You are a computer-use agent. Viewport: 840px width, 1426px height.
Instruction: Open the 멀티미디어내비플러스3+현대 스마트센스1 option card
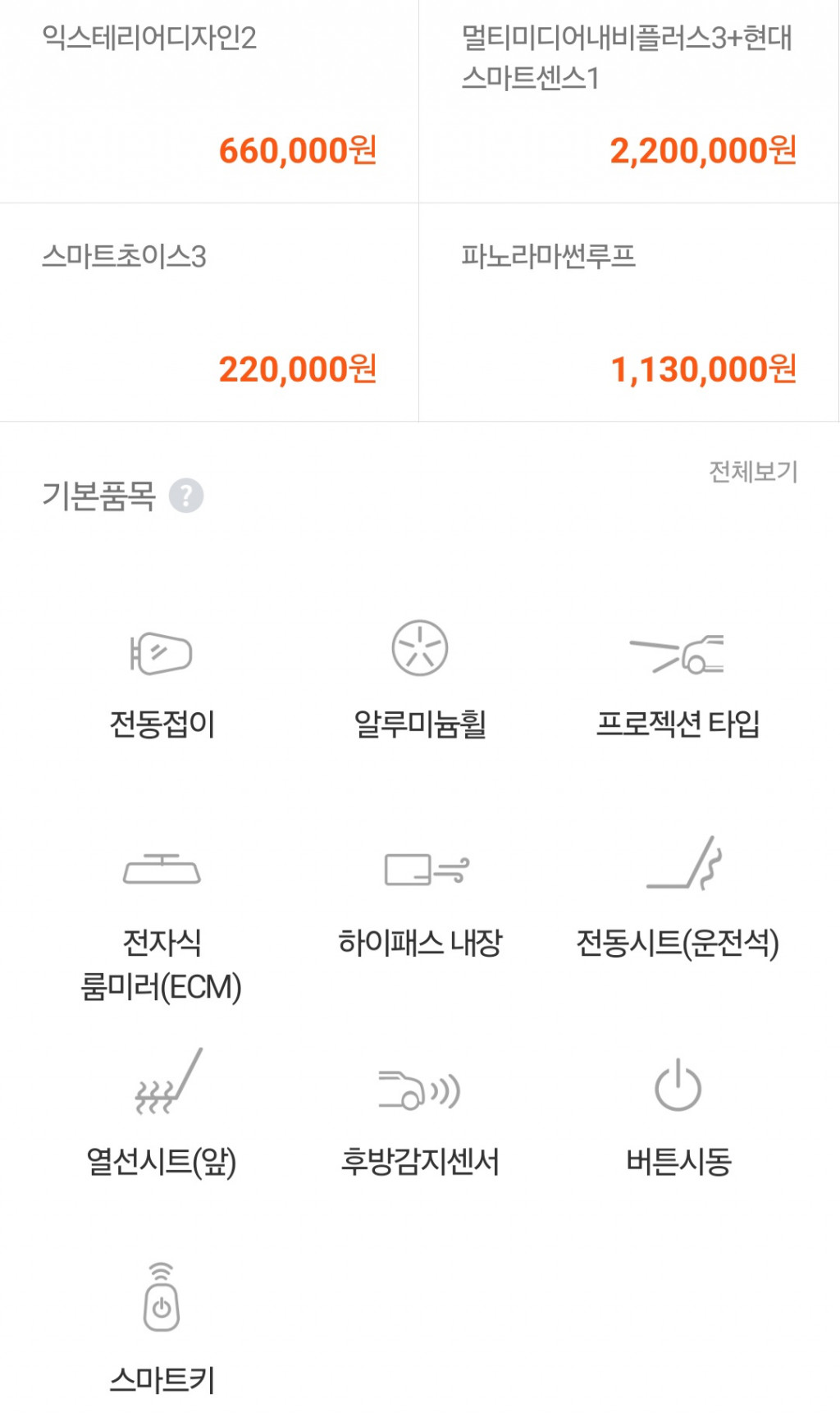(x=629, y=101)
